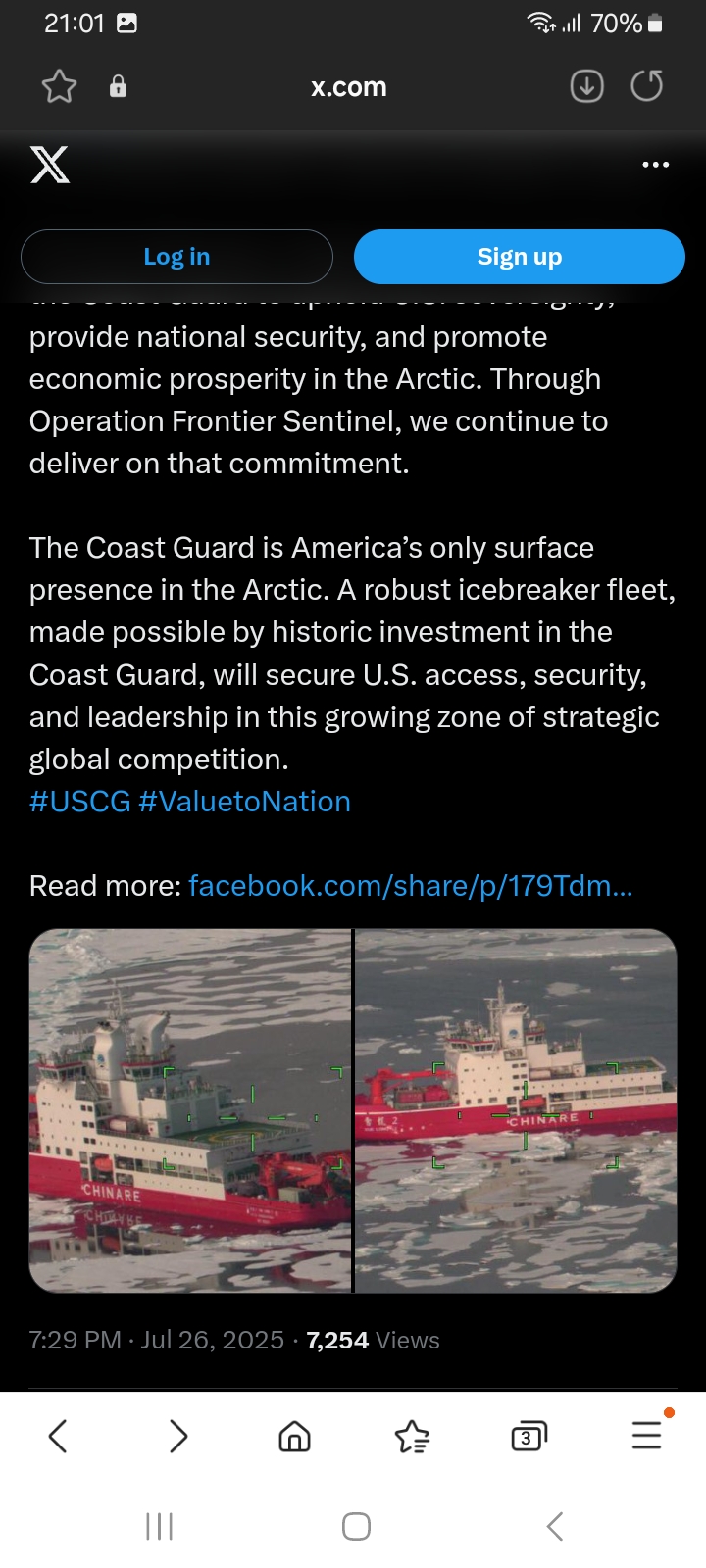706x1568 pixels.
Task: Reload the current page
Action: (x=646, y=87)
